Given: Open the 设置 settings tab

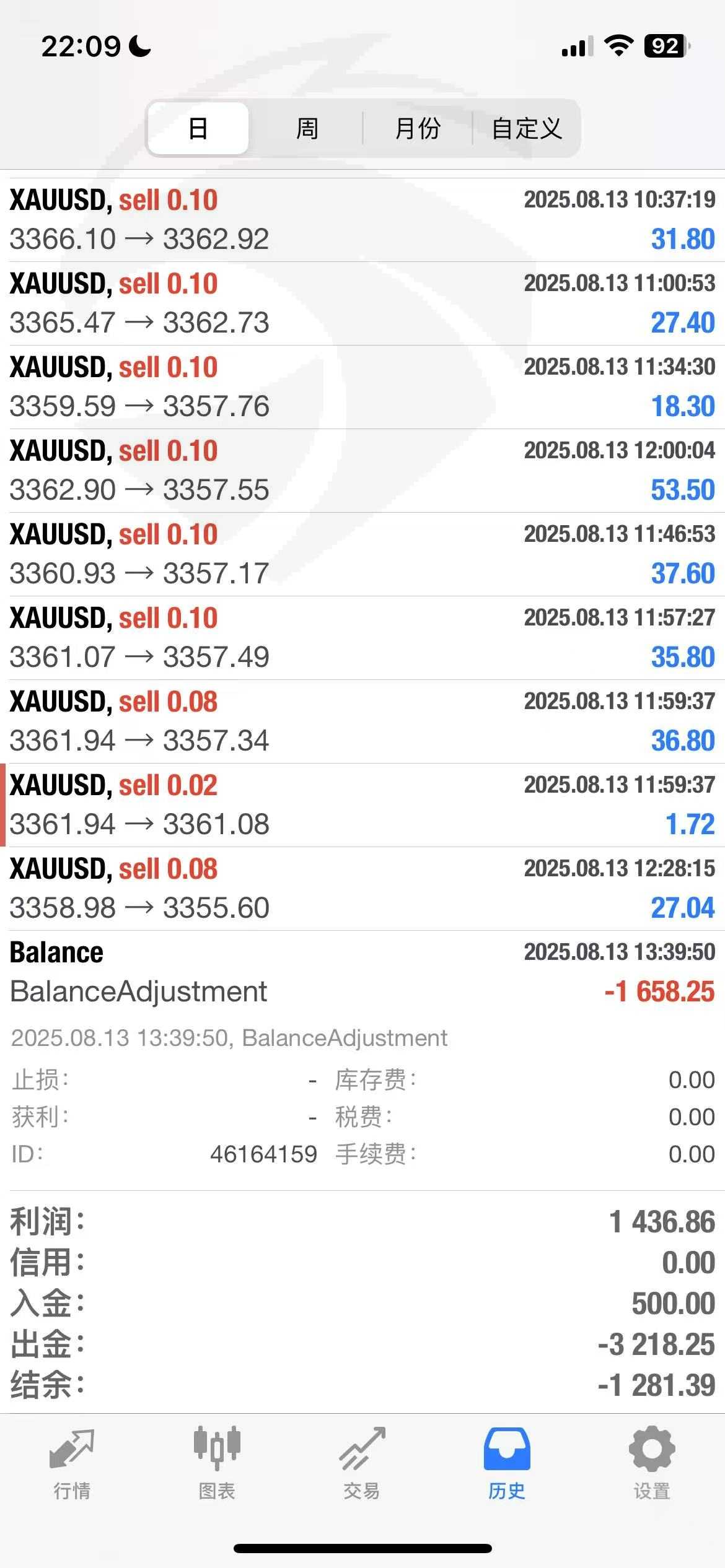Looking at the screenshot, I should (652, 1463).
